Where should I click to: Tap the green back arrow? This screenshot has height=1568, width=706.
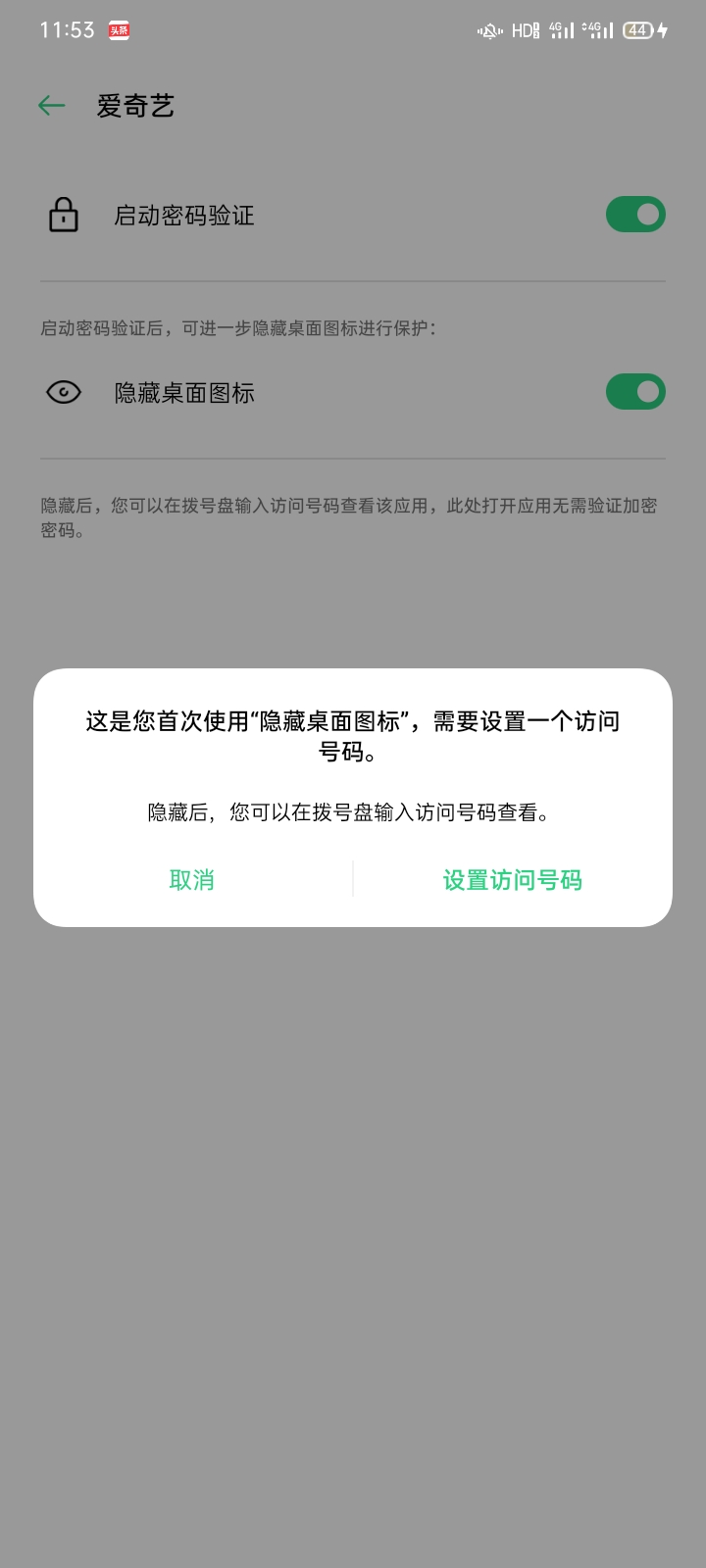(51, 106)
